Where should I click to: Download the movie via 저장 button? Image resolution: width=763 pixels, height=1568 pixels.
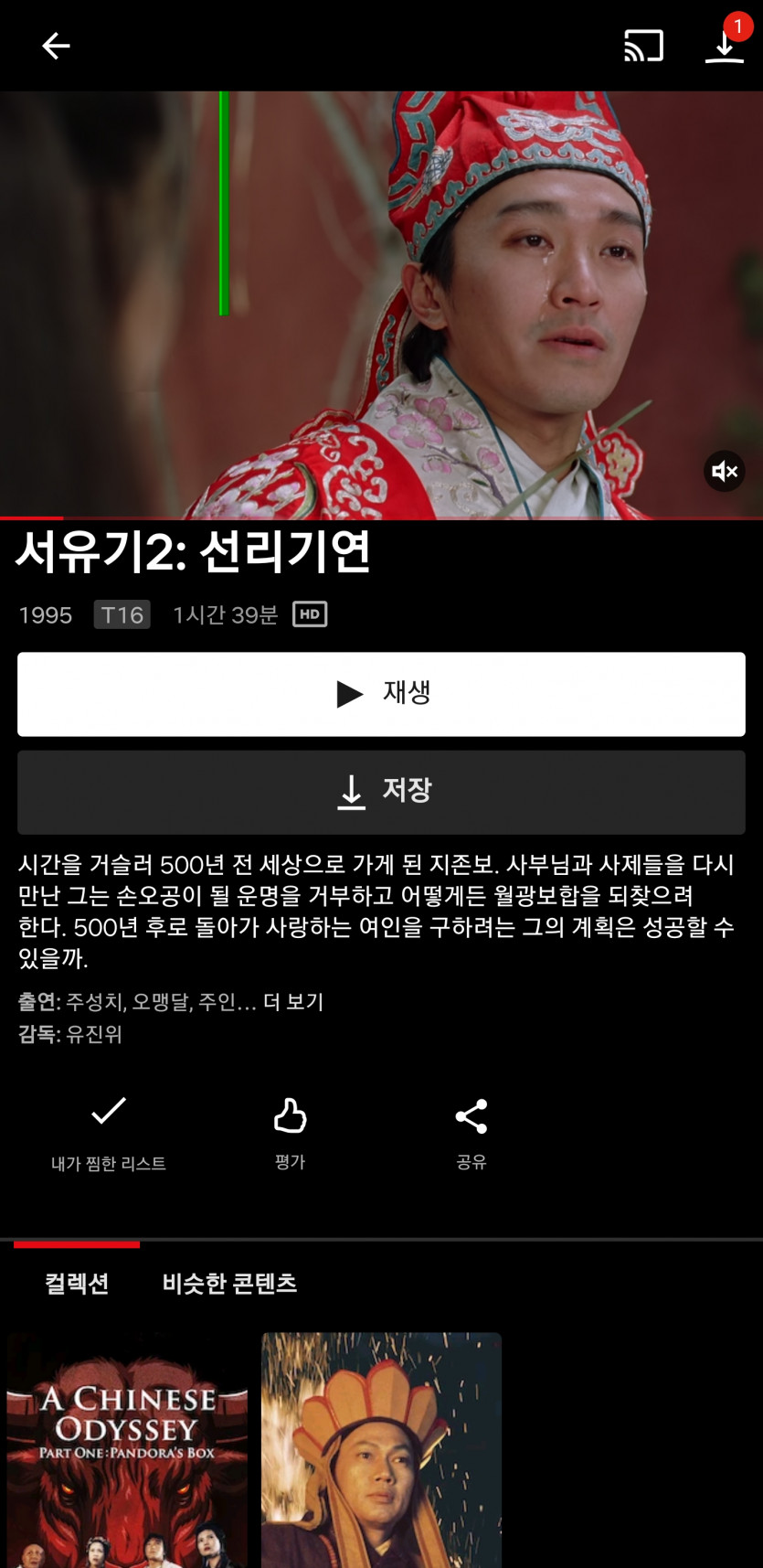pyautogui.click(x=381, y=792)
